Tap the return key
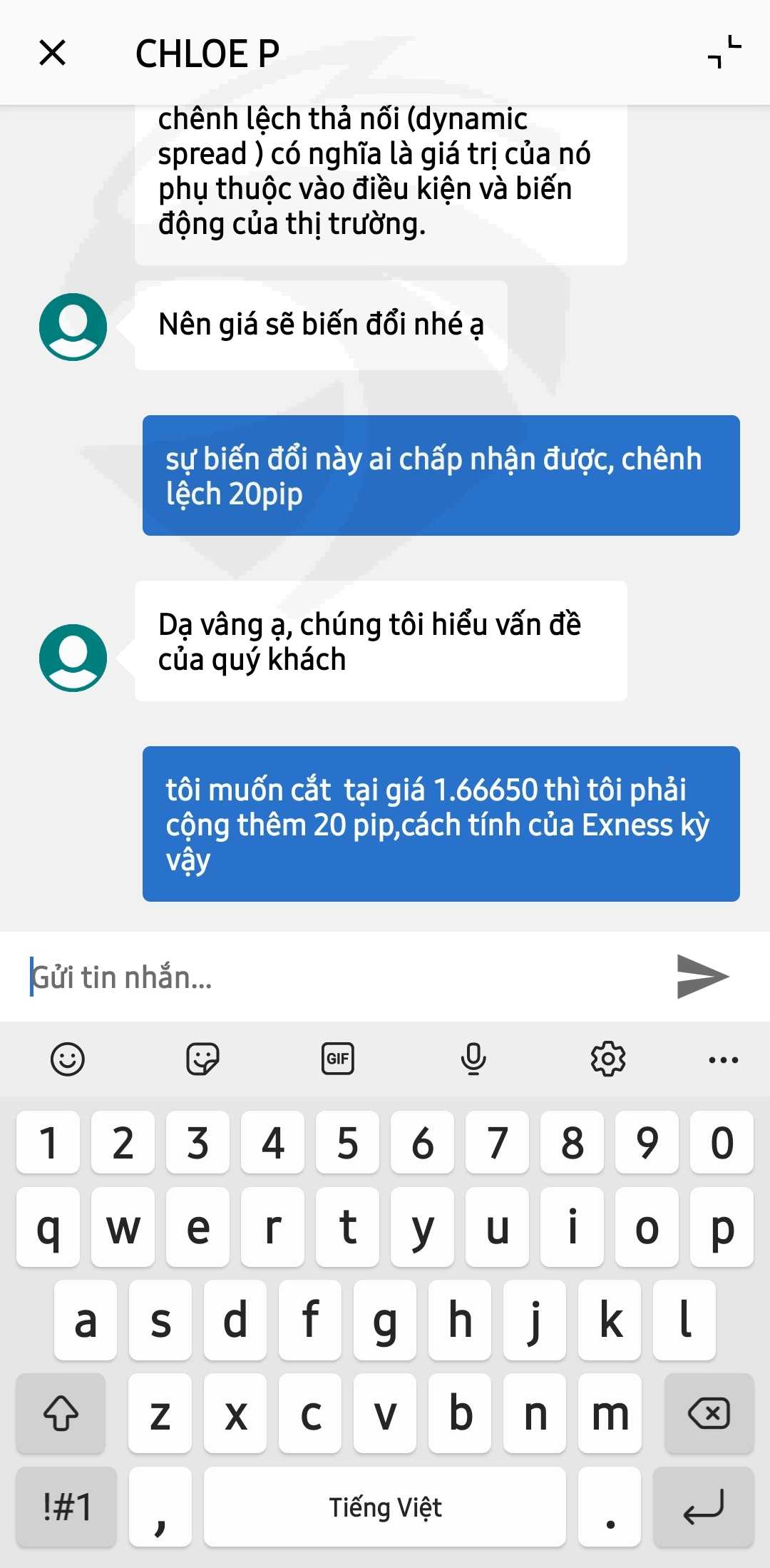 click(704, 1507)
